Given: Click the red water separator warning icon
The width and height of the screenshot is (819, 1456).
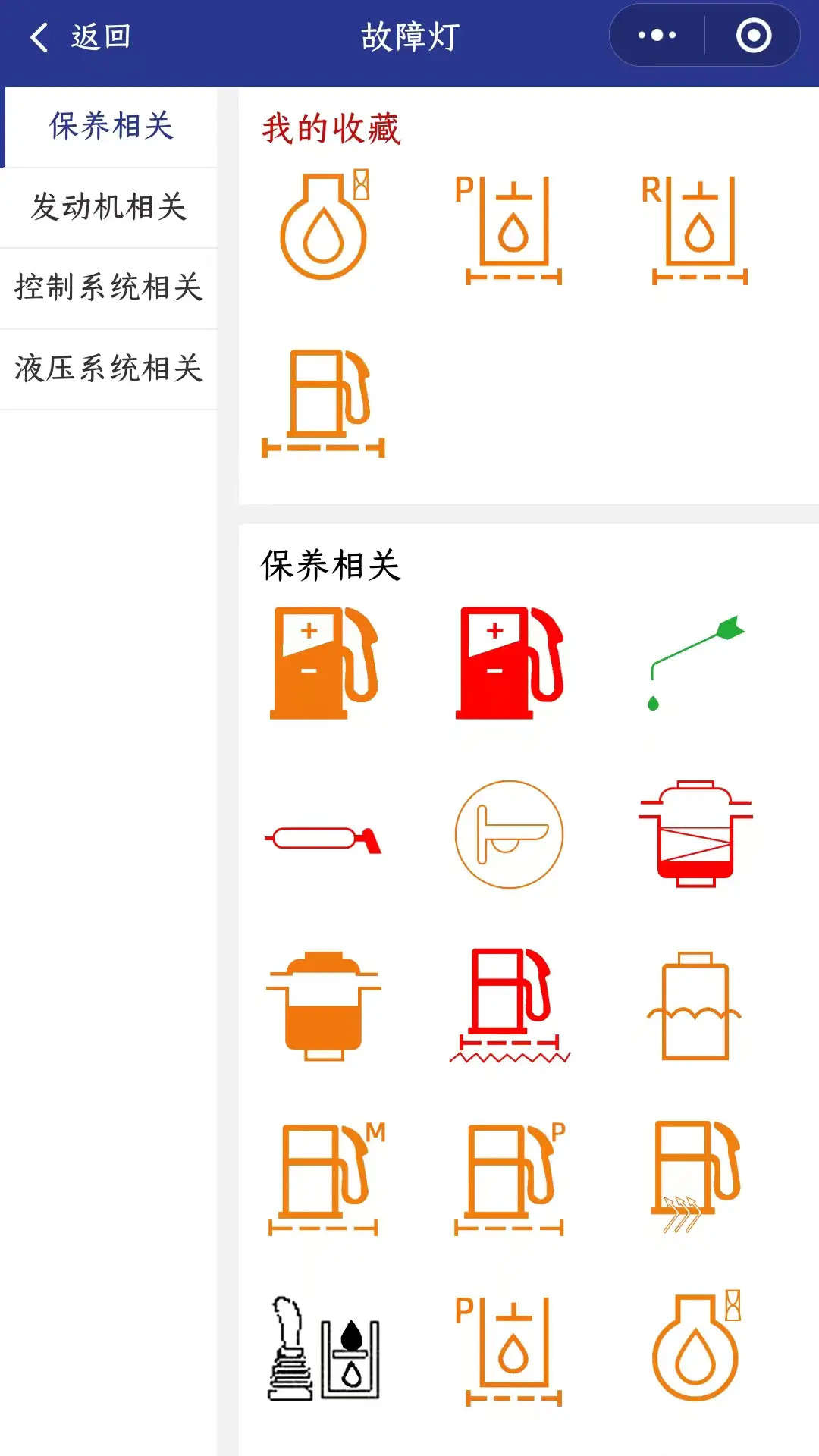Looking at the screenshot, I should pyautogui.click(x=694, y=834).
